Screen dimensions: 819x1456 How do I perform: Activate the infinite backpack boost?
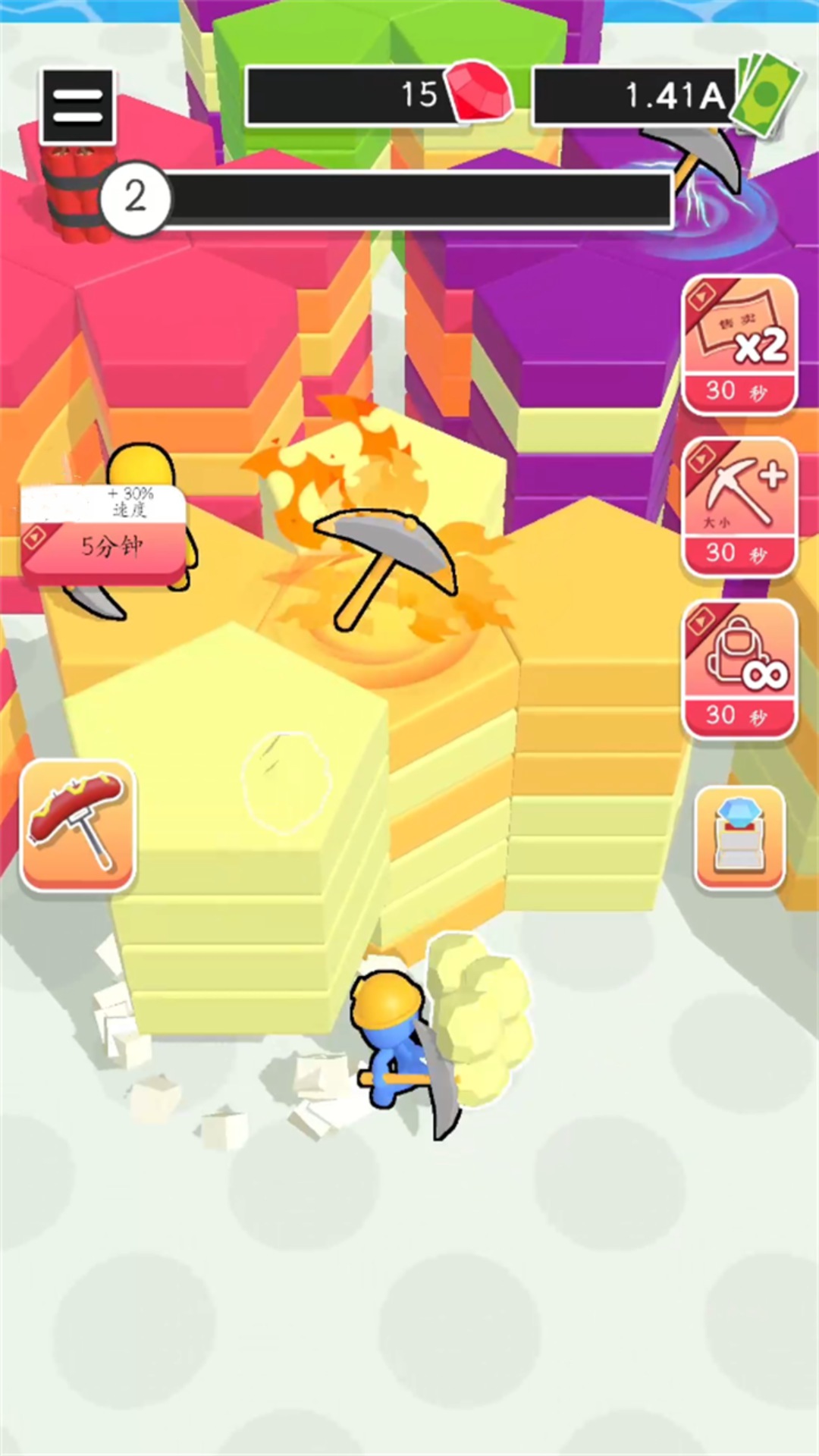[x=739, y=670]
